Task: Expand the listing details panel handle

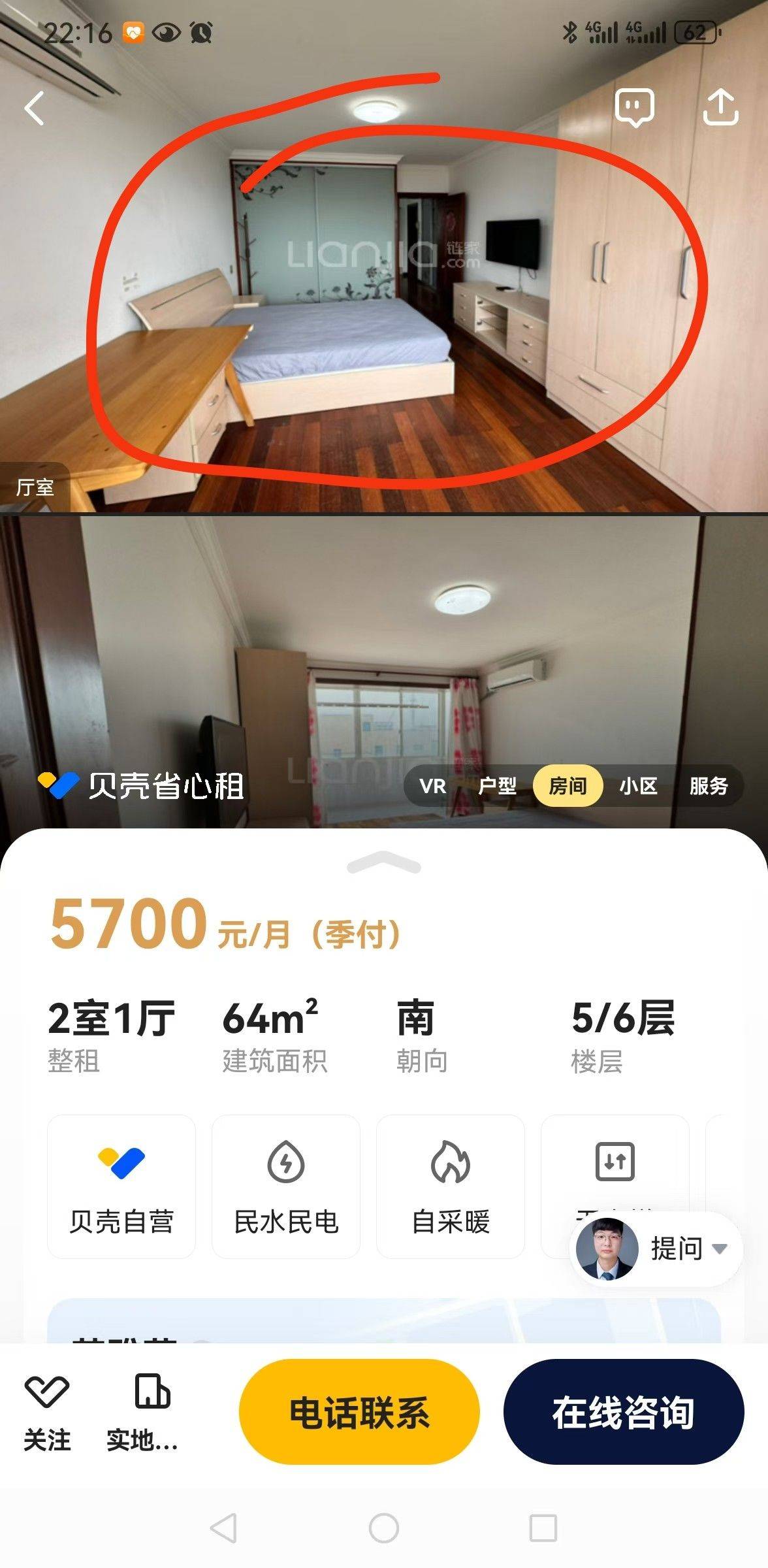Action: (x=384, y=864)
